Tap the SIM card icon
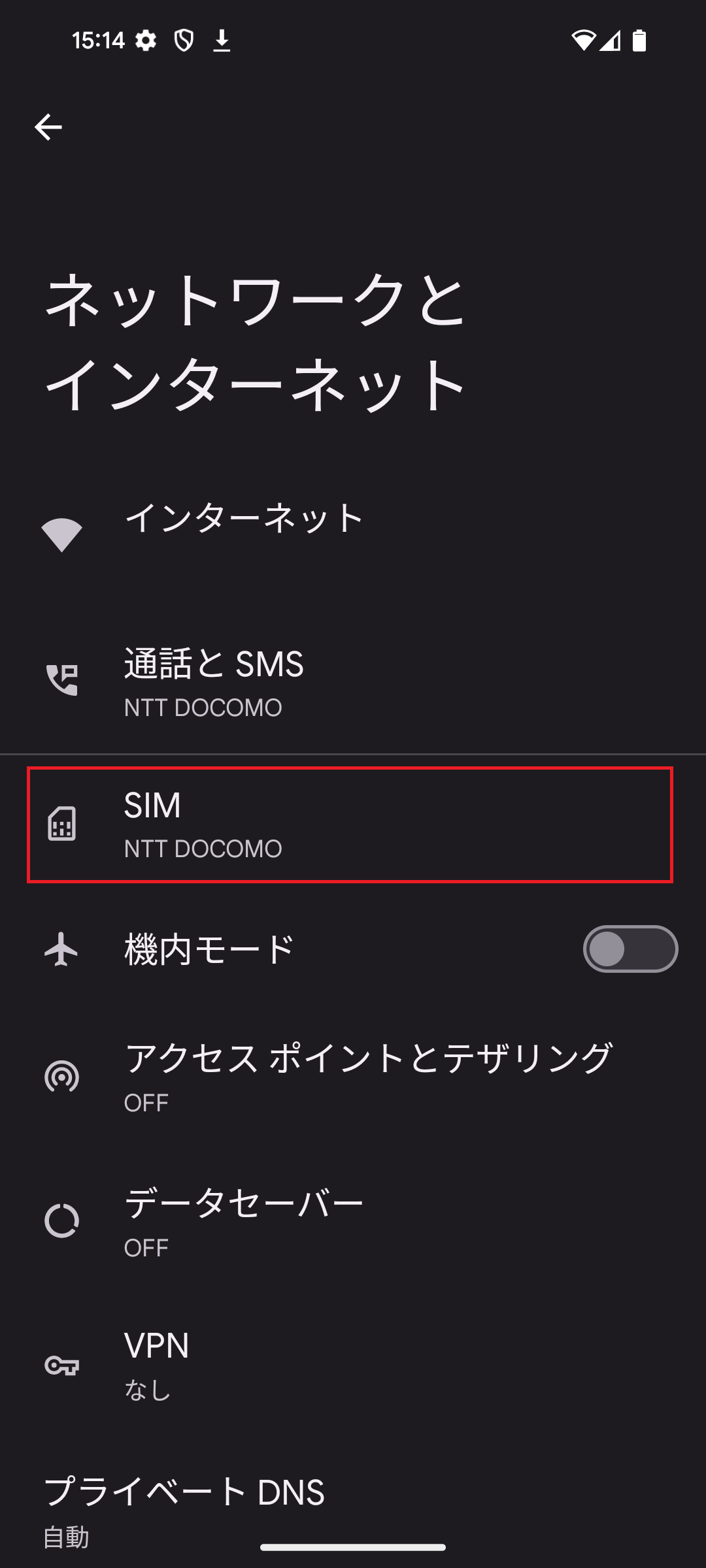This screenshot has height=1568, width=706. (62, 825)
